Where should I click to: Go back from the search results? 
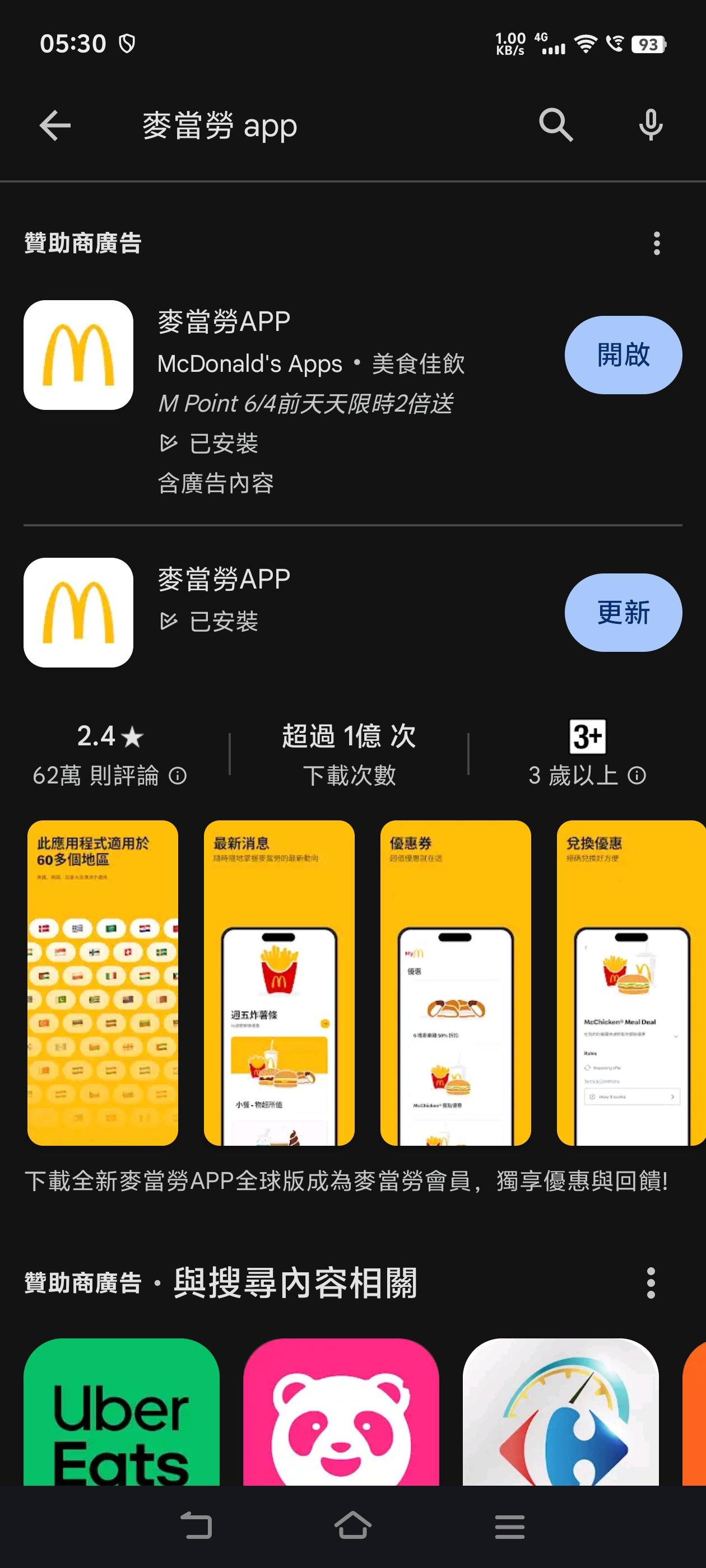55,125
